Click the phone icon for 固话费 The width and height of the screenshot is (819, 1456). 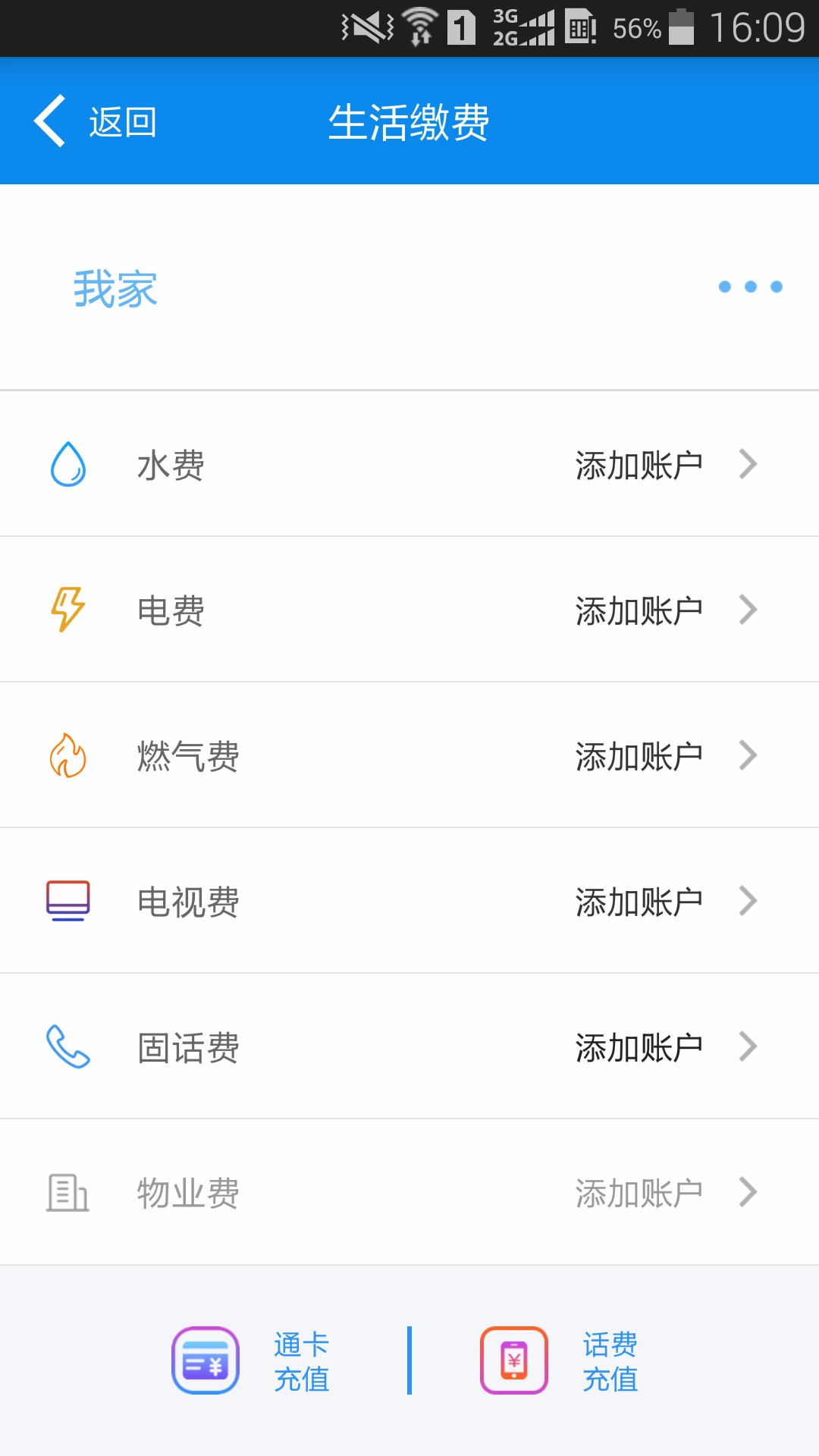[67, 1046]
